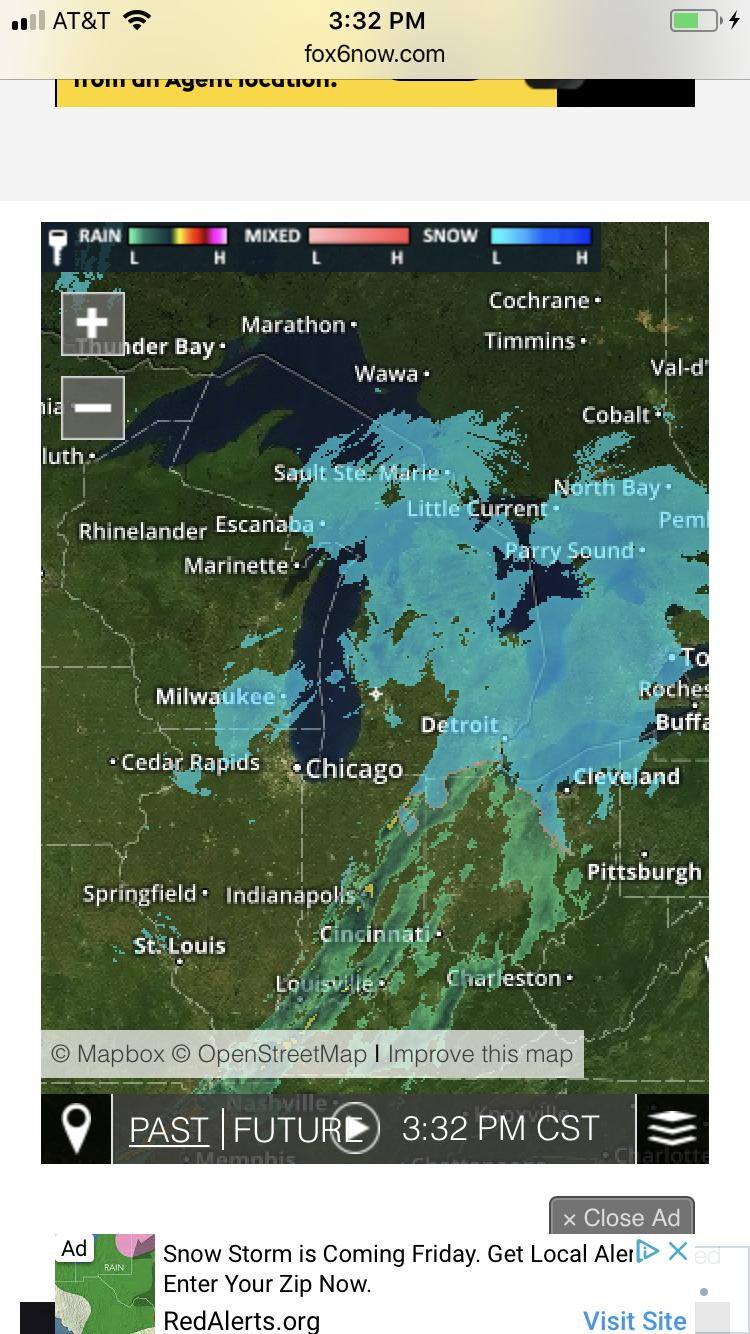Viewport: 750px width, 1334px height.
Task: Zoom out on the radar map
Action: [93, 408]
